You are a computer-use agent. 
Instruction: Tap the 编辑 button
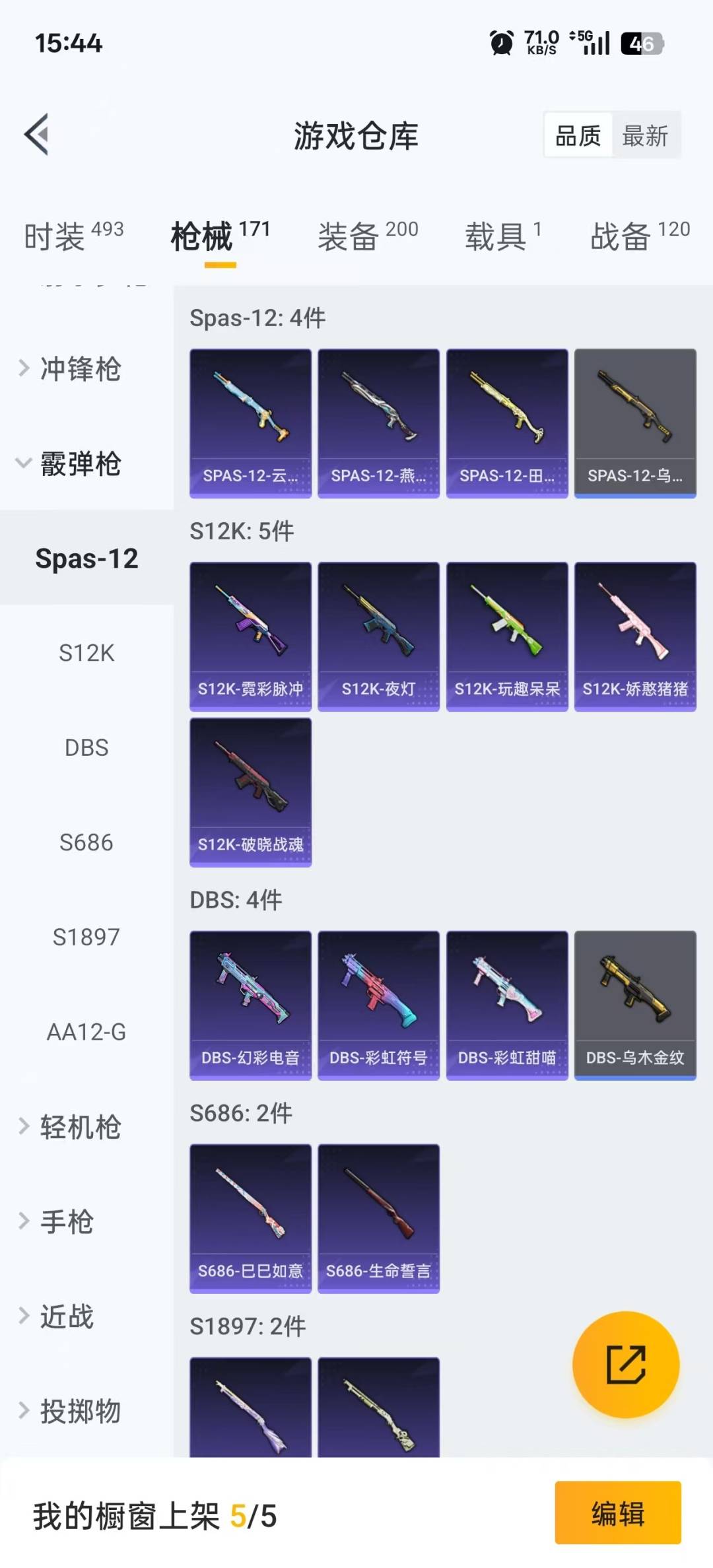click(x=617, y=1513)
